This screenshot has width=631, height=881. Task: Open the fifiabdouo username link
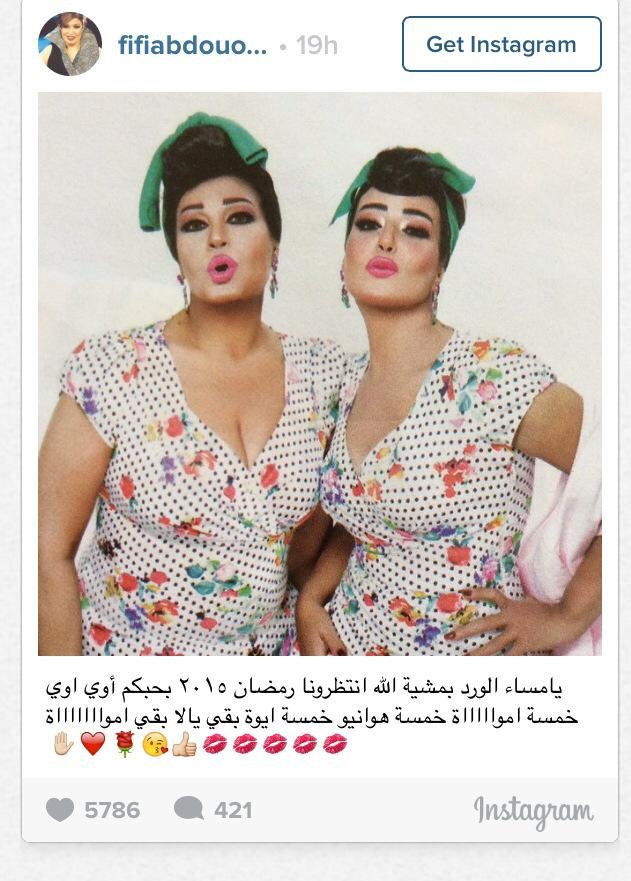[192, 46]
